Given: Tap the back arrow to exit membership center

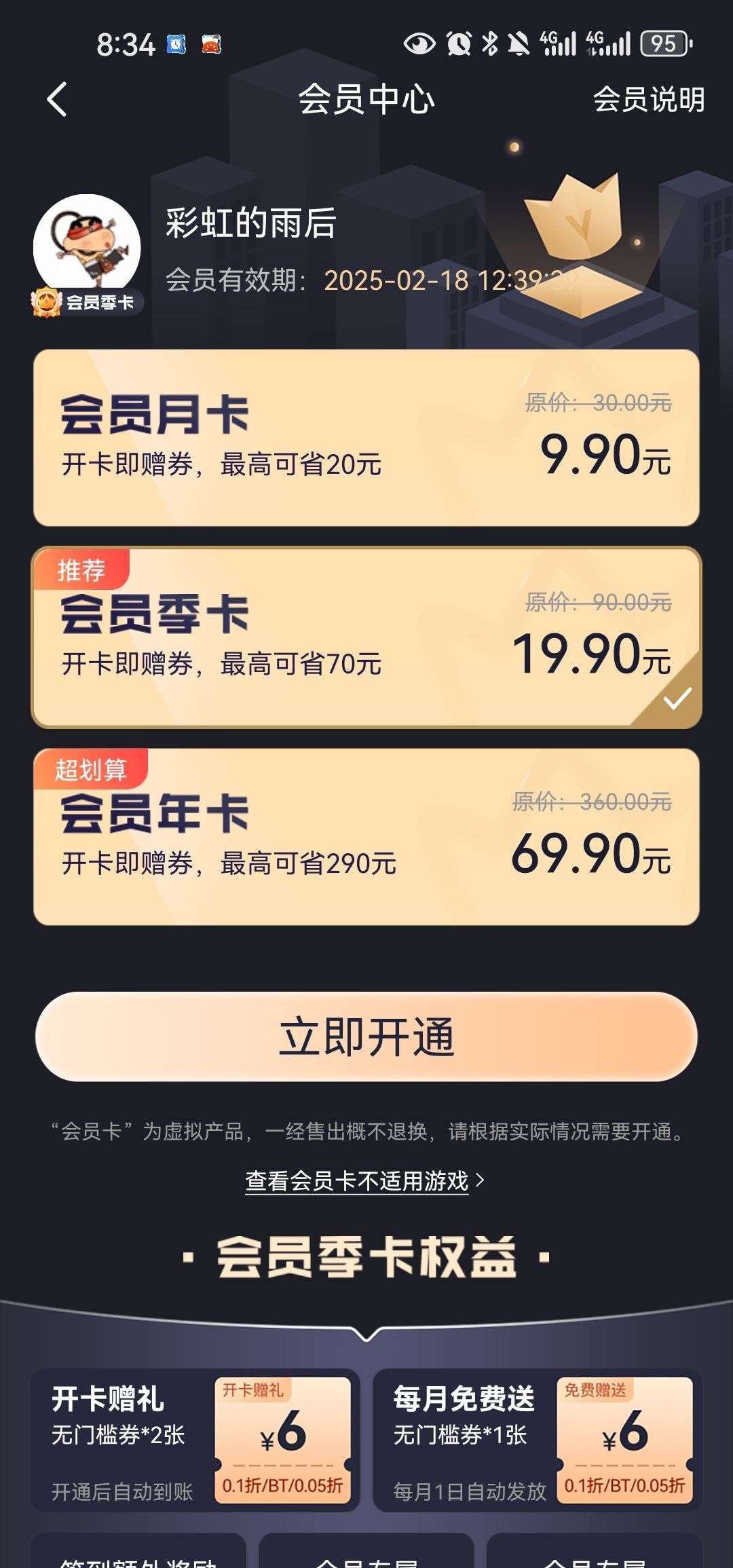Looking at the screenshot, I should [57, 99].
